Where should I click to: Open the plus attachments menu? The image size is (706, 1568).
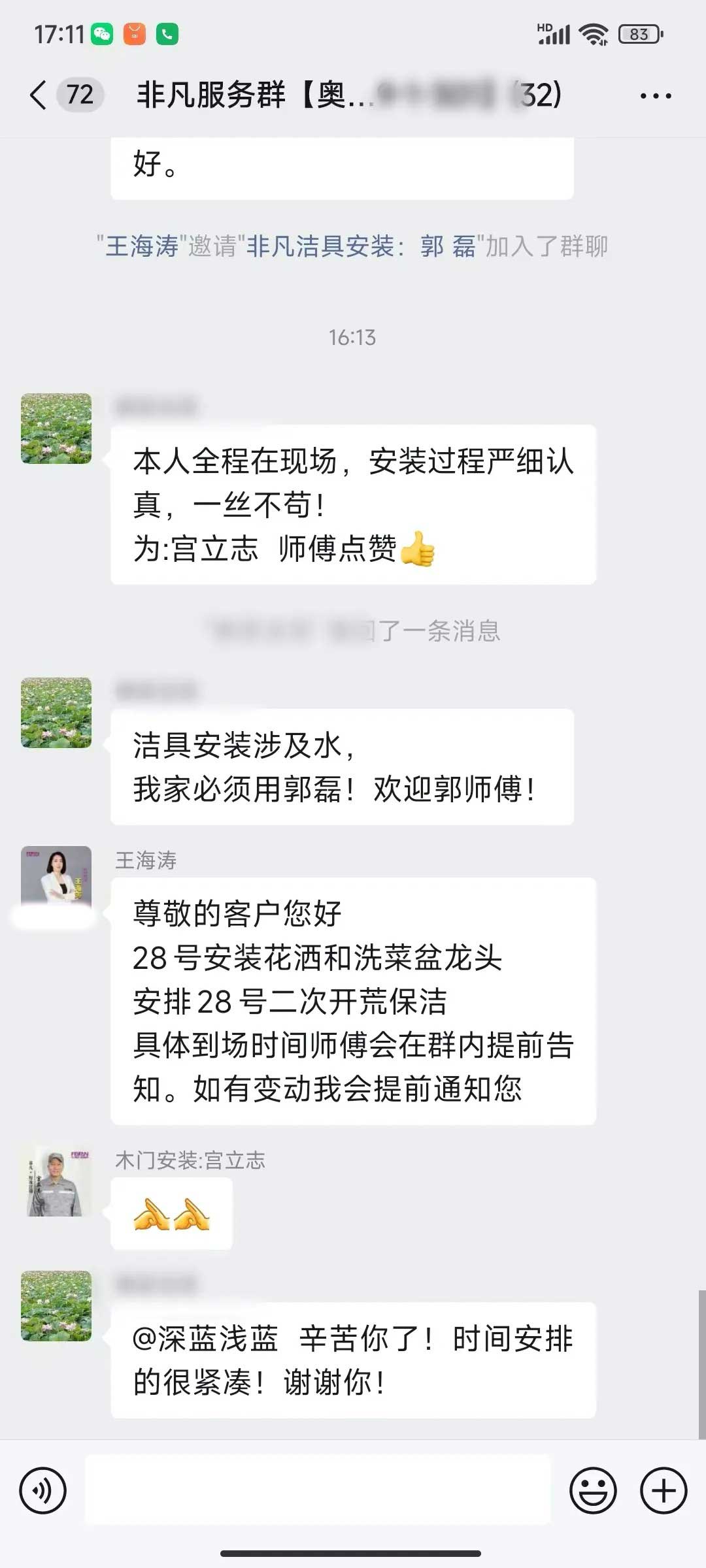click(663, 1491)
